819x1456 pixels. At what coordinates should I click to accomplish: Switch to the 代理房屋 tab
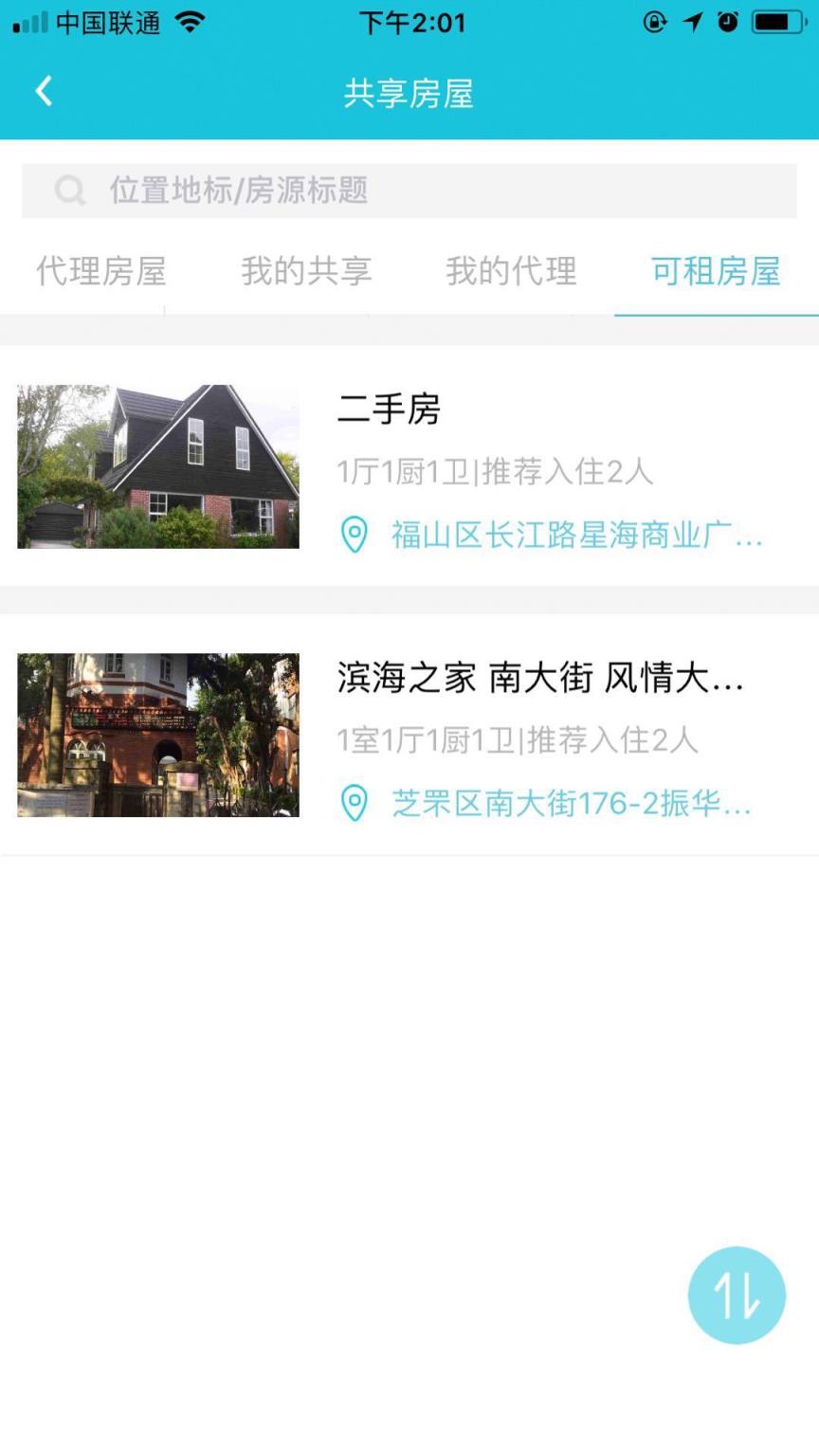(102, 272)
